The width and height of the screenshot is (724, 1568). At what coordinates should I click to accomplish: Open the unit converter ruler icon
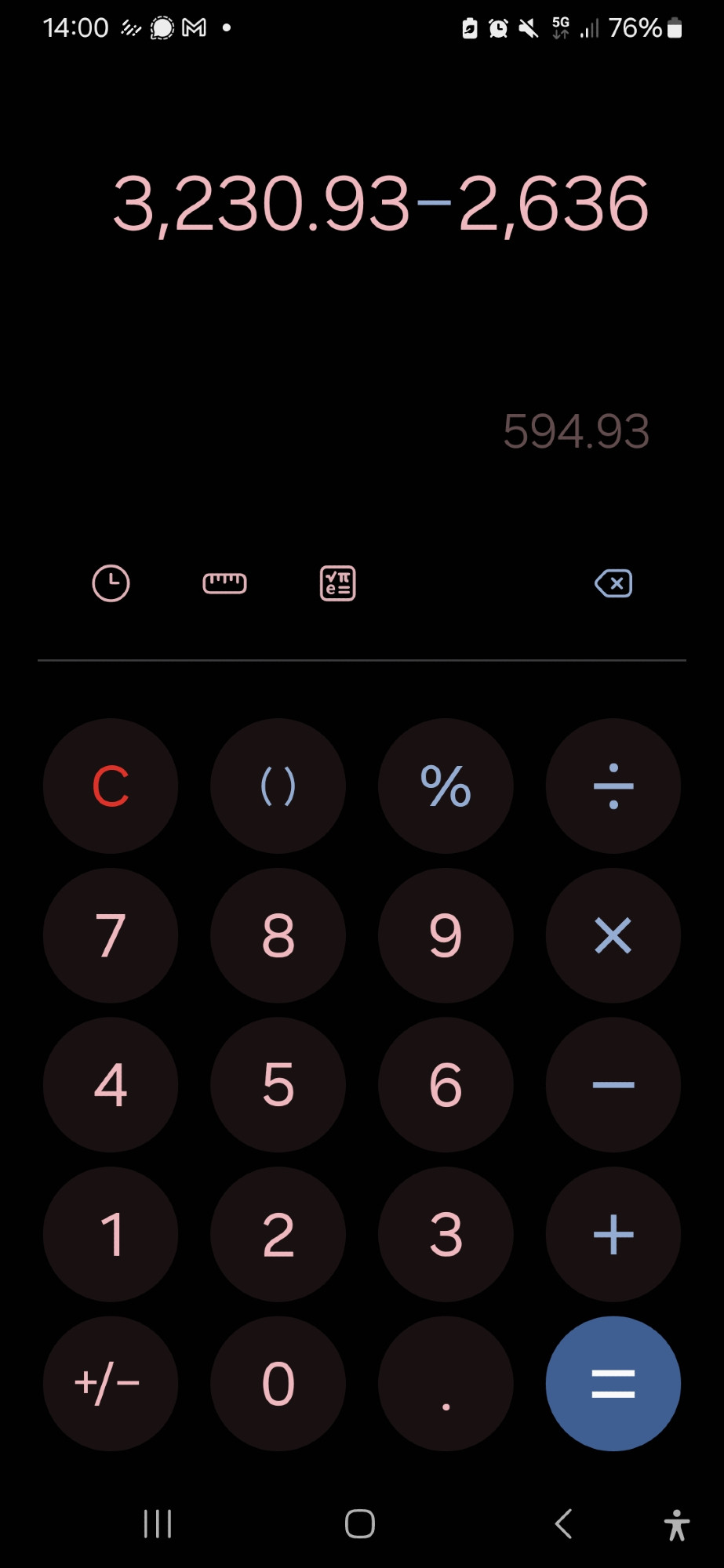[x=224, y=583]
